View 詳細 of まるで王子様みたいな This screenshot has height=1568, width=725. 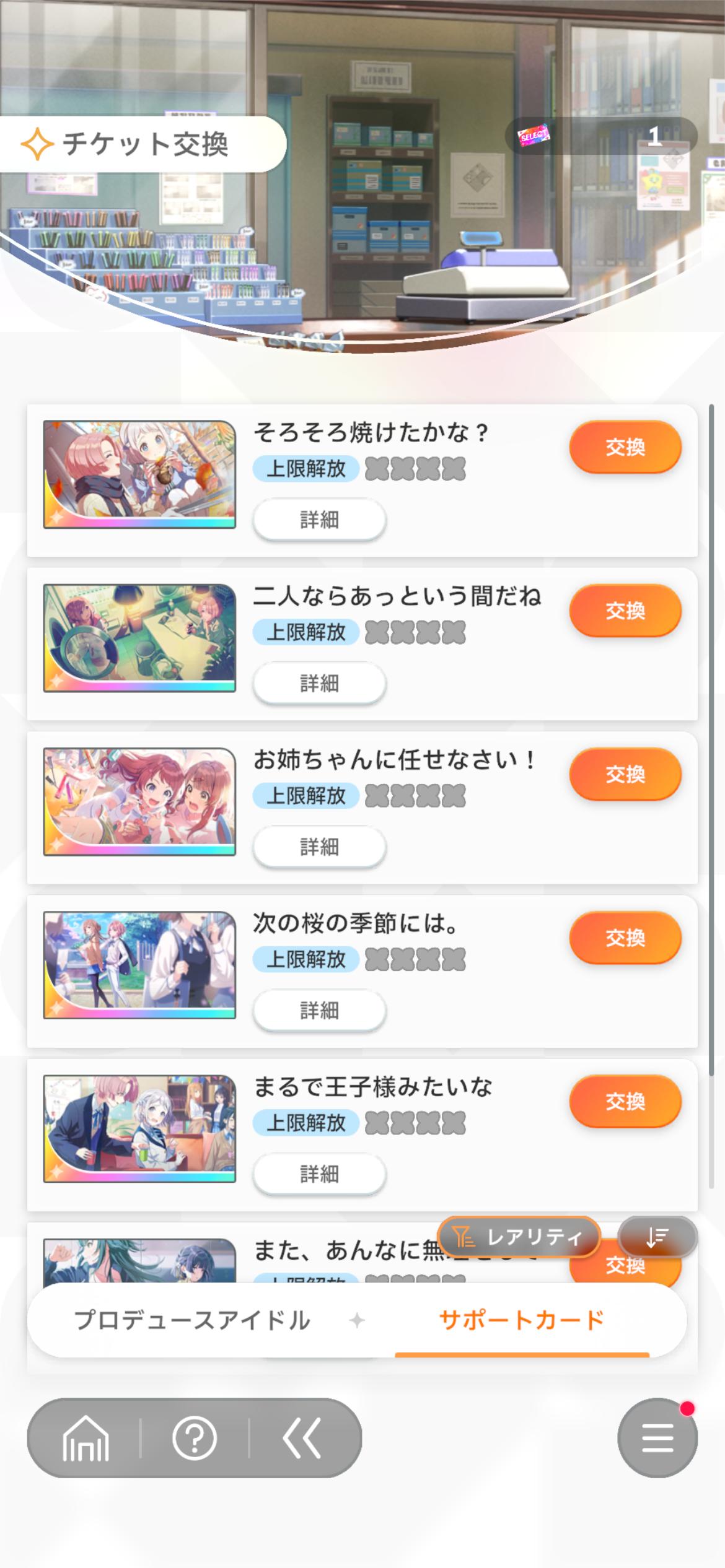pos(319,1174)
